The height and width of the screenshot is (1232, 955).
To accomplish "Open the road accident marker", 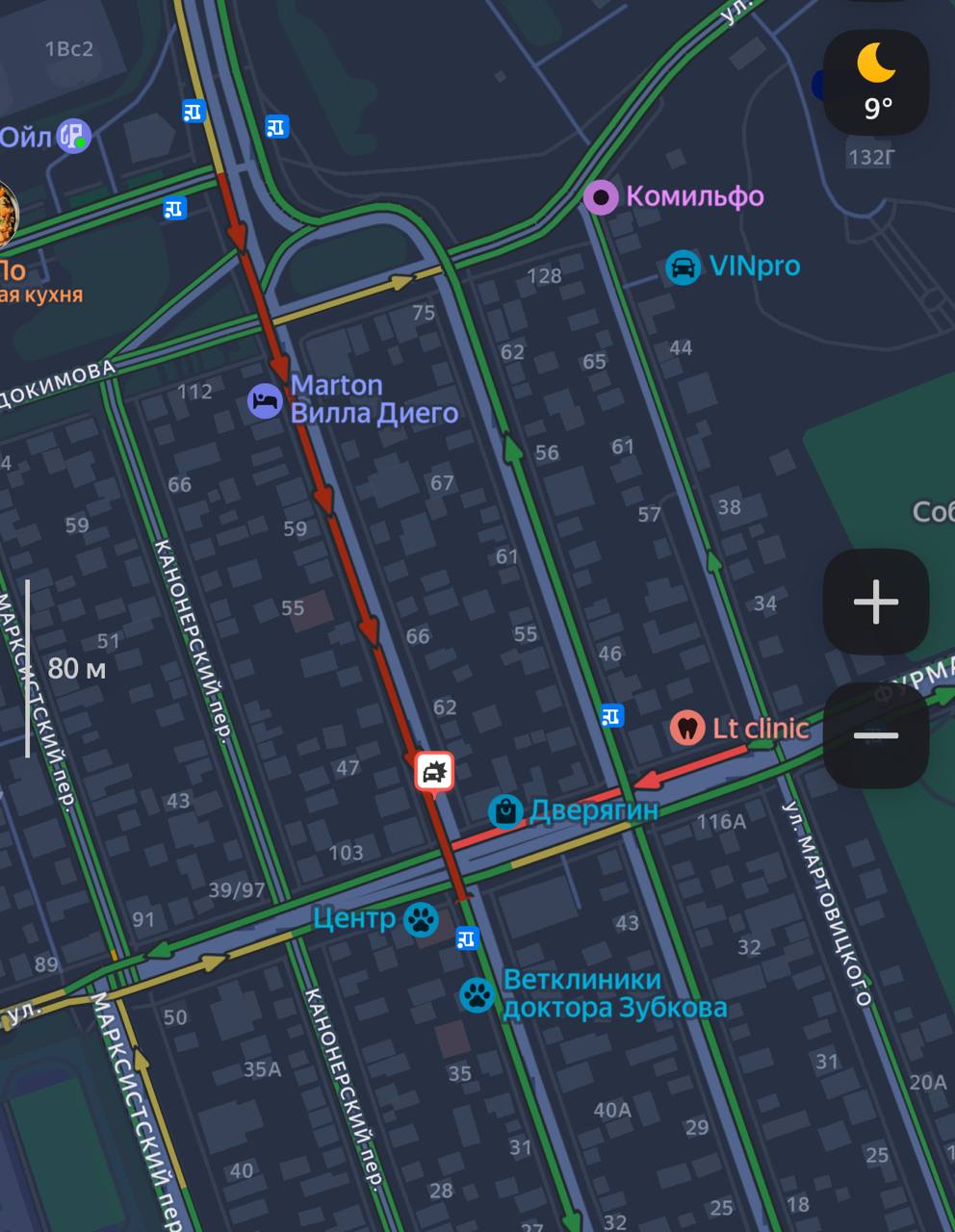I will [434, 772].
